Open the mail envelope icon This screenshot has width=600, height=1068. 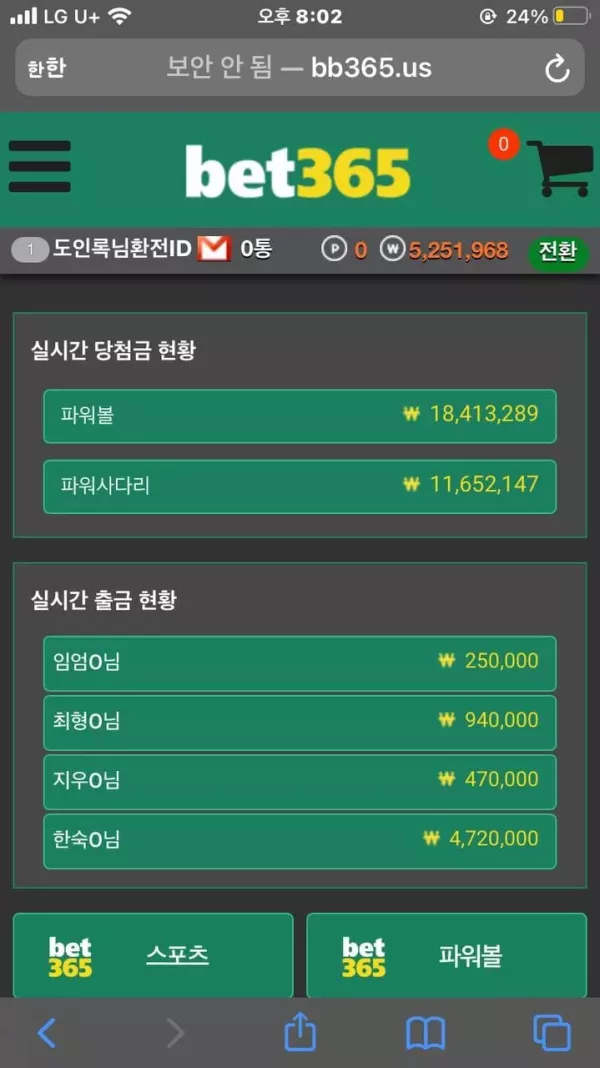[x=214, y=249]
